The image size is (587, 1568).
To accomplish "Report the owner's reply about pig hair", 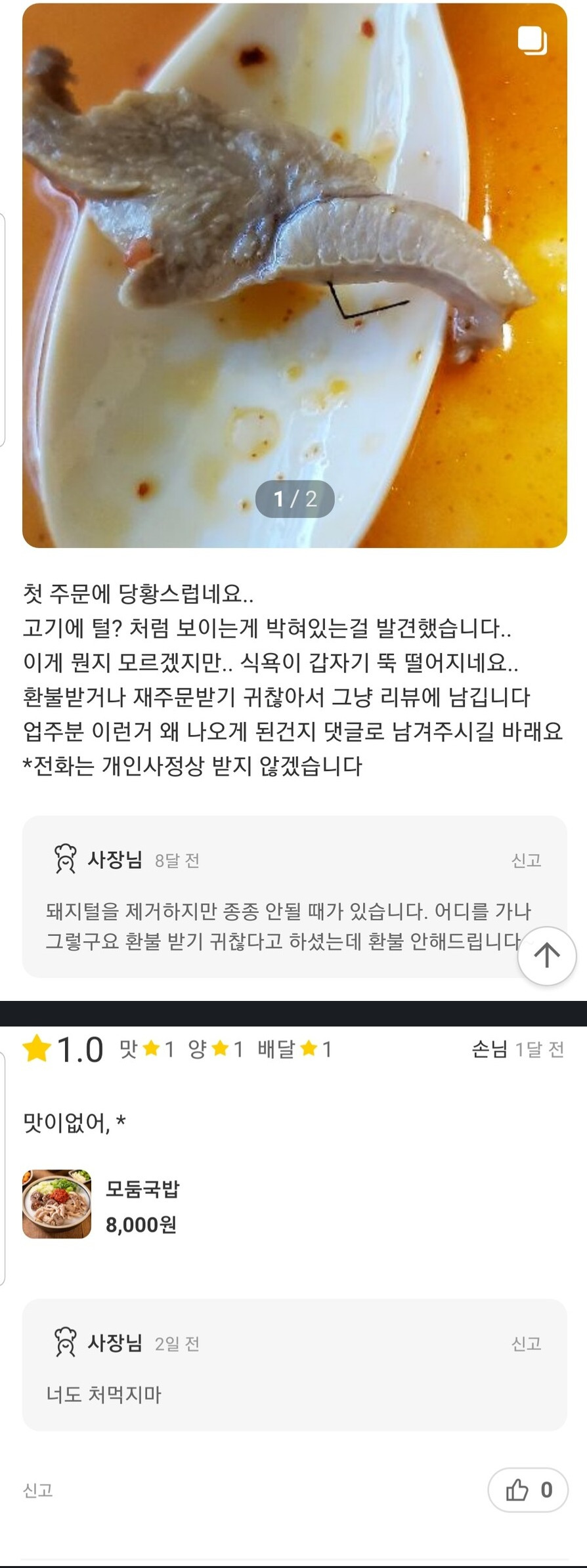I will [526, 860].
